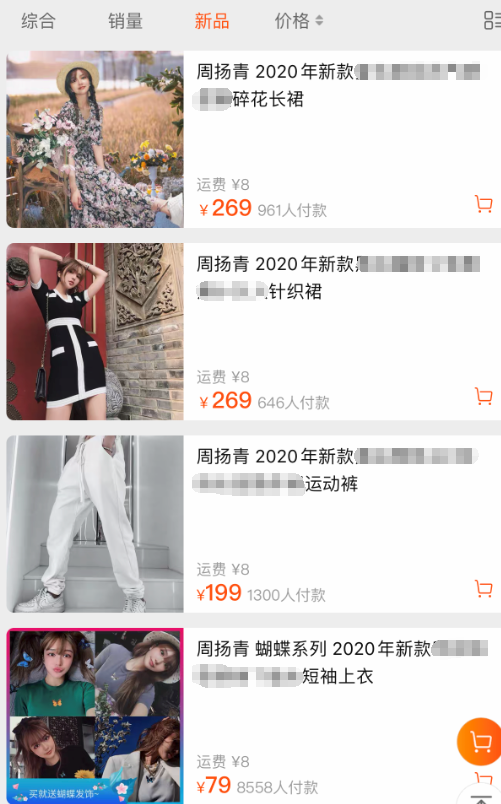The image size is (501, 804).
Task: Open the floating orange shopping cart button
Action: (x=480, y=741)
